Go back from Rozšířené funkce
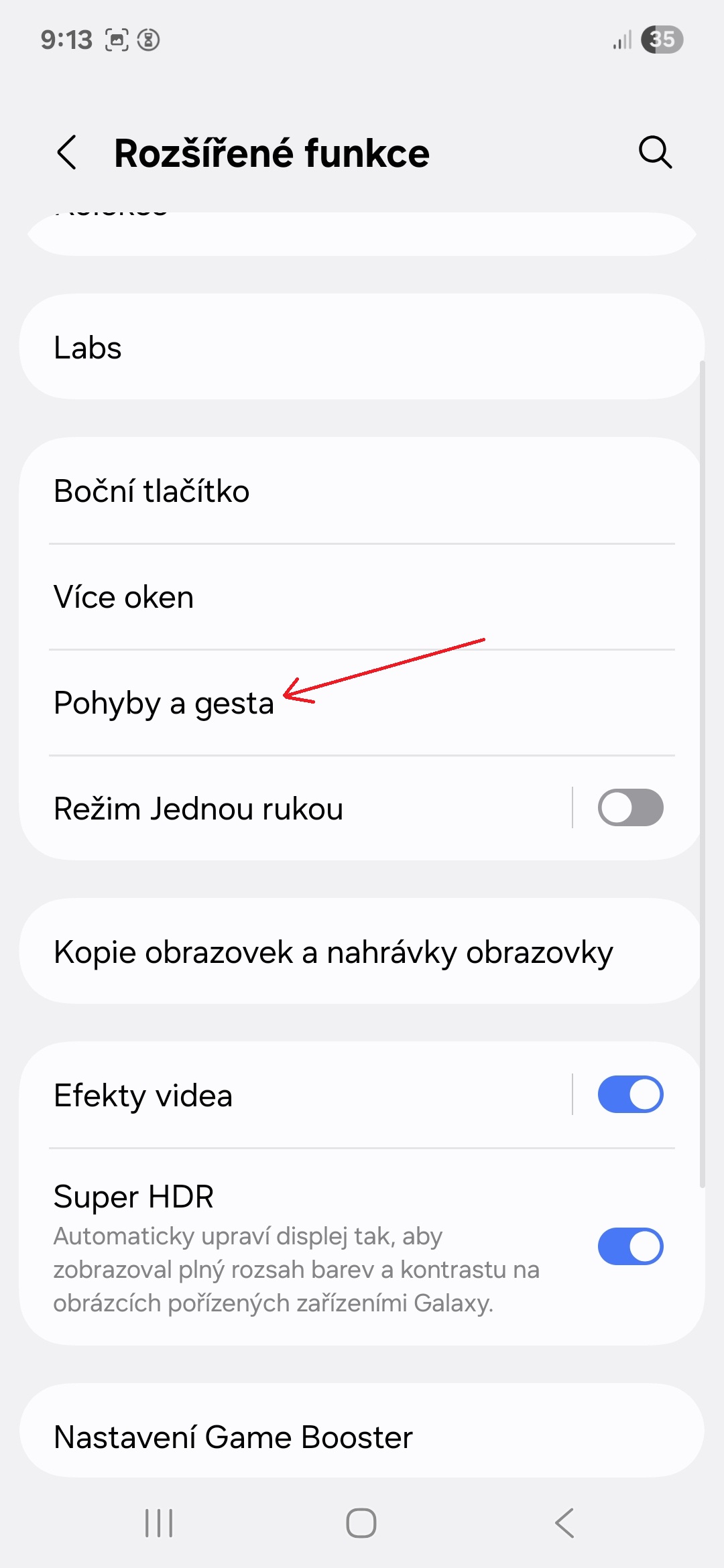This screenshot has height=1568, width=724. tap(68, 153)
